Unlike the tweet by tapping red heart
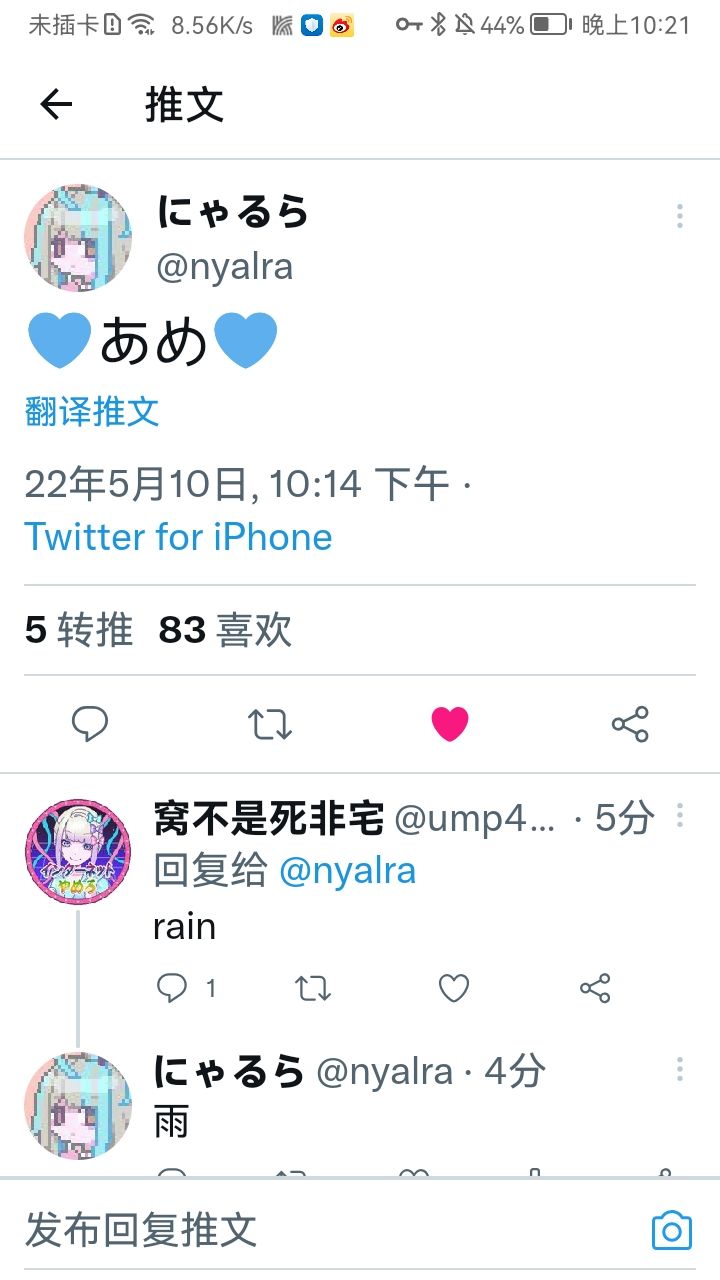The image size is (720, 1280). [x=451, y=723]
